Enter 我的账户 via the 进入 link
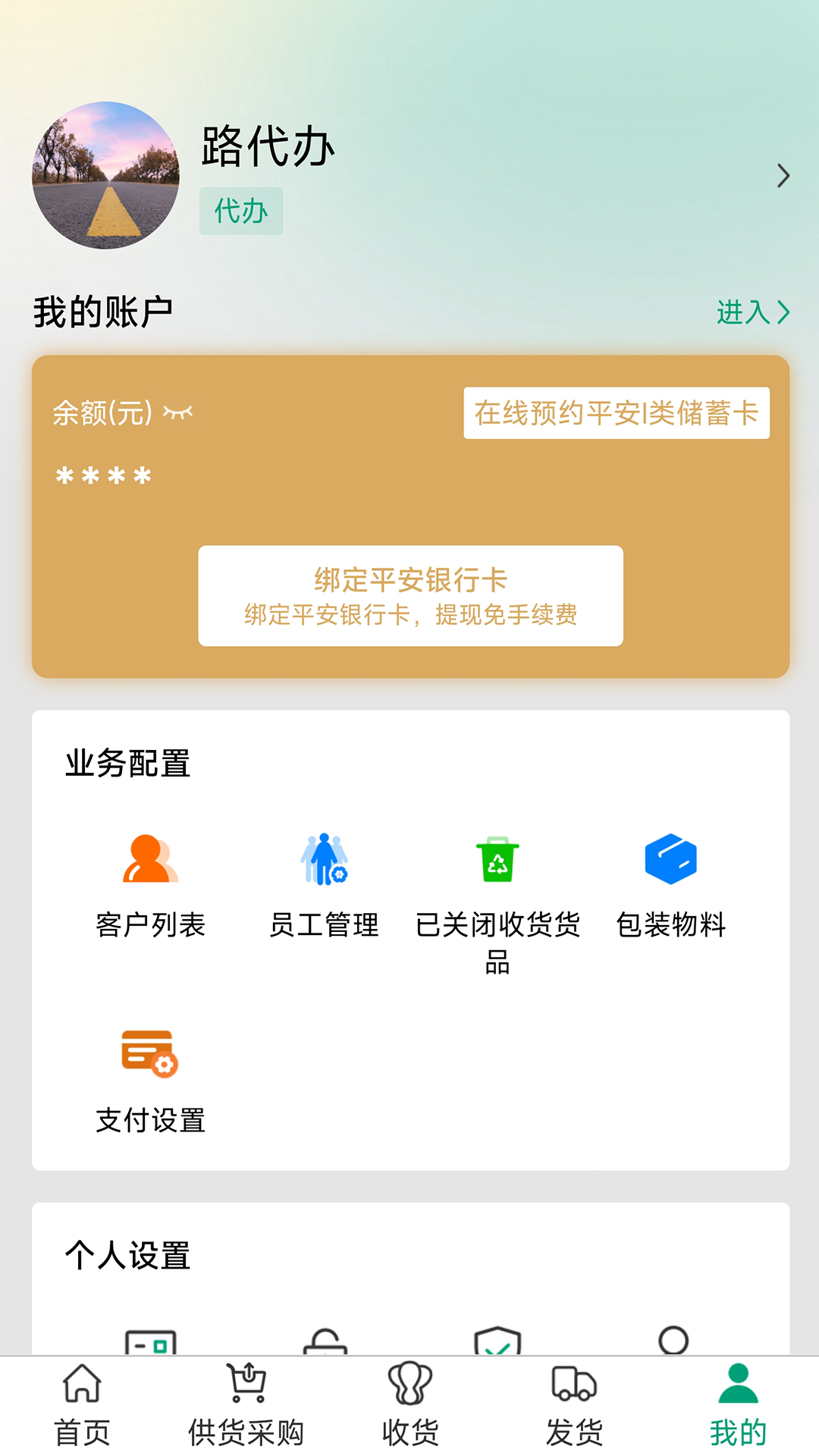819x1456 pixels. (x=752, y=312)
